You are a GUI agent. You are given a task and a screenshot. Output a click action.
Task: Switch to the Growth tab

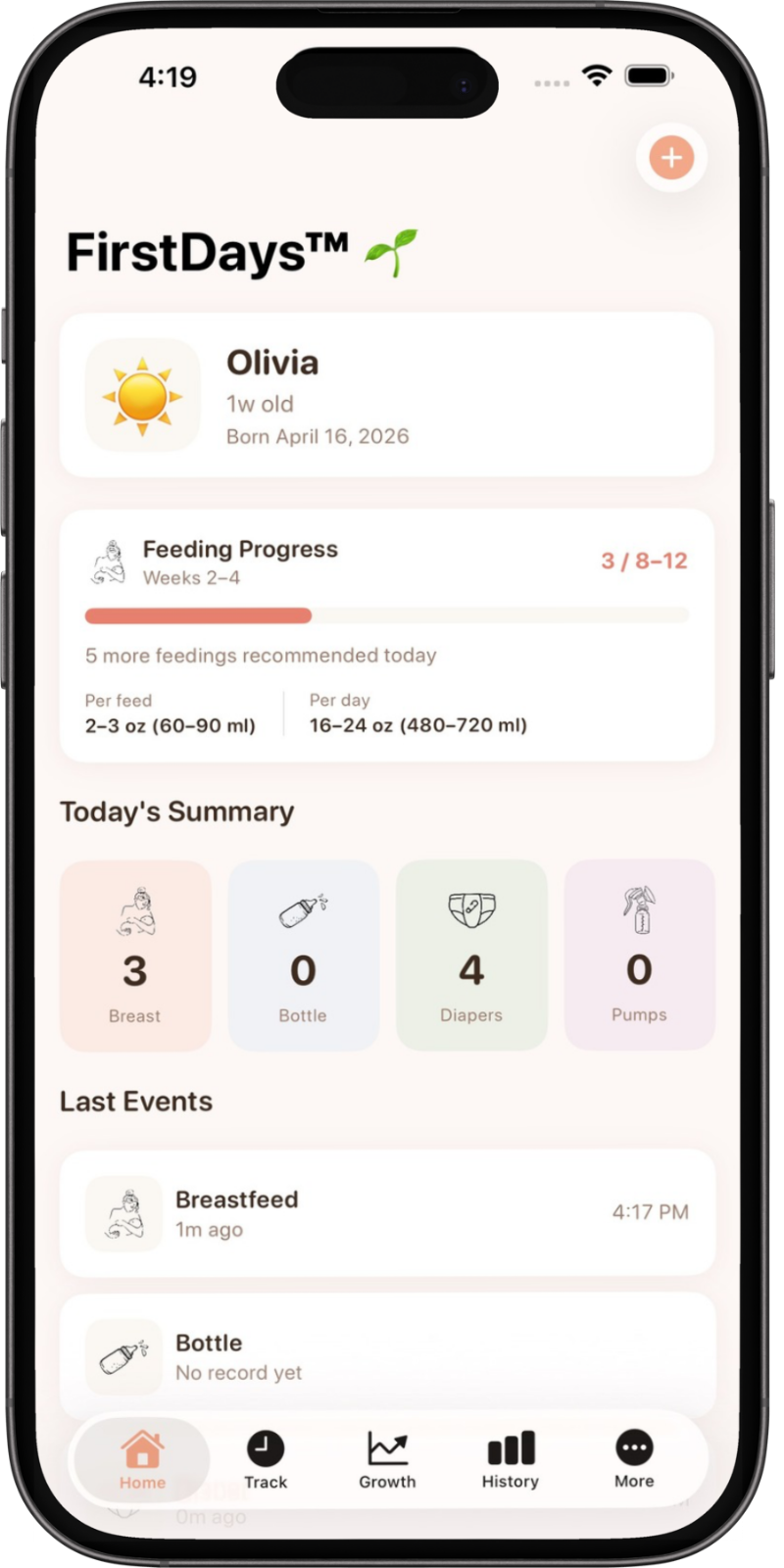(x=387, y=1460)
